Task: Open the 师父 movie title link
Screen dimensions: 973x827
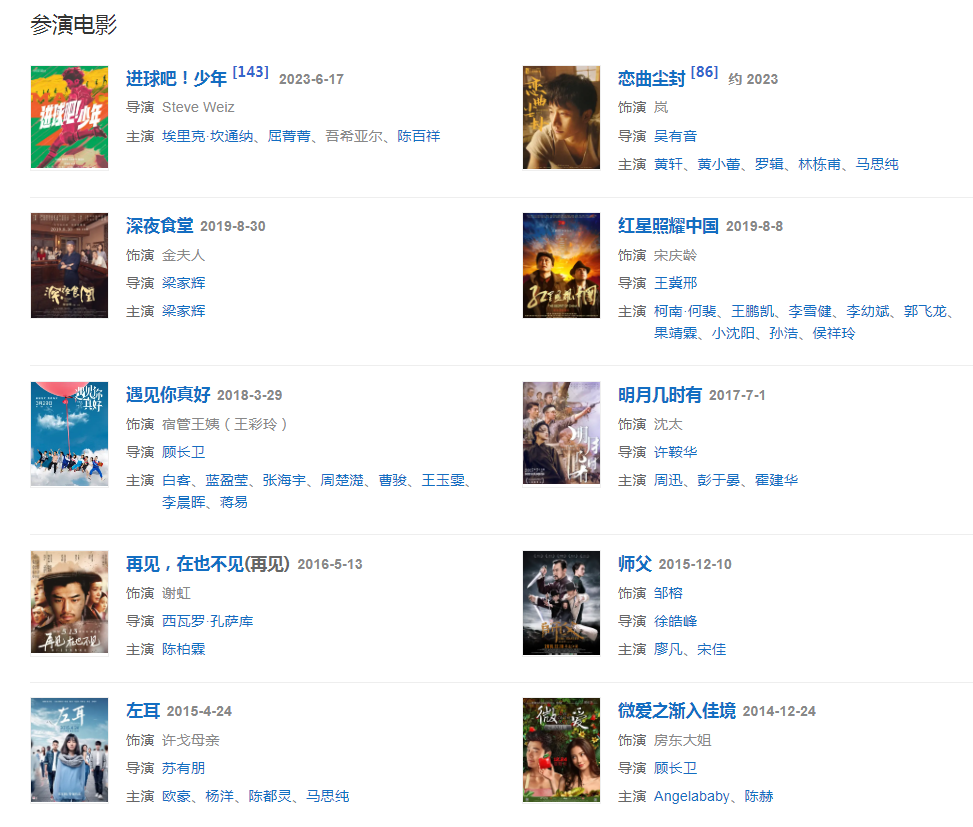Action: [634, 564]
